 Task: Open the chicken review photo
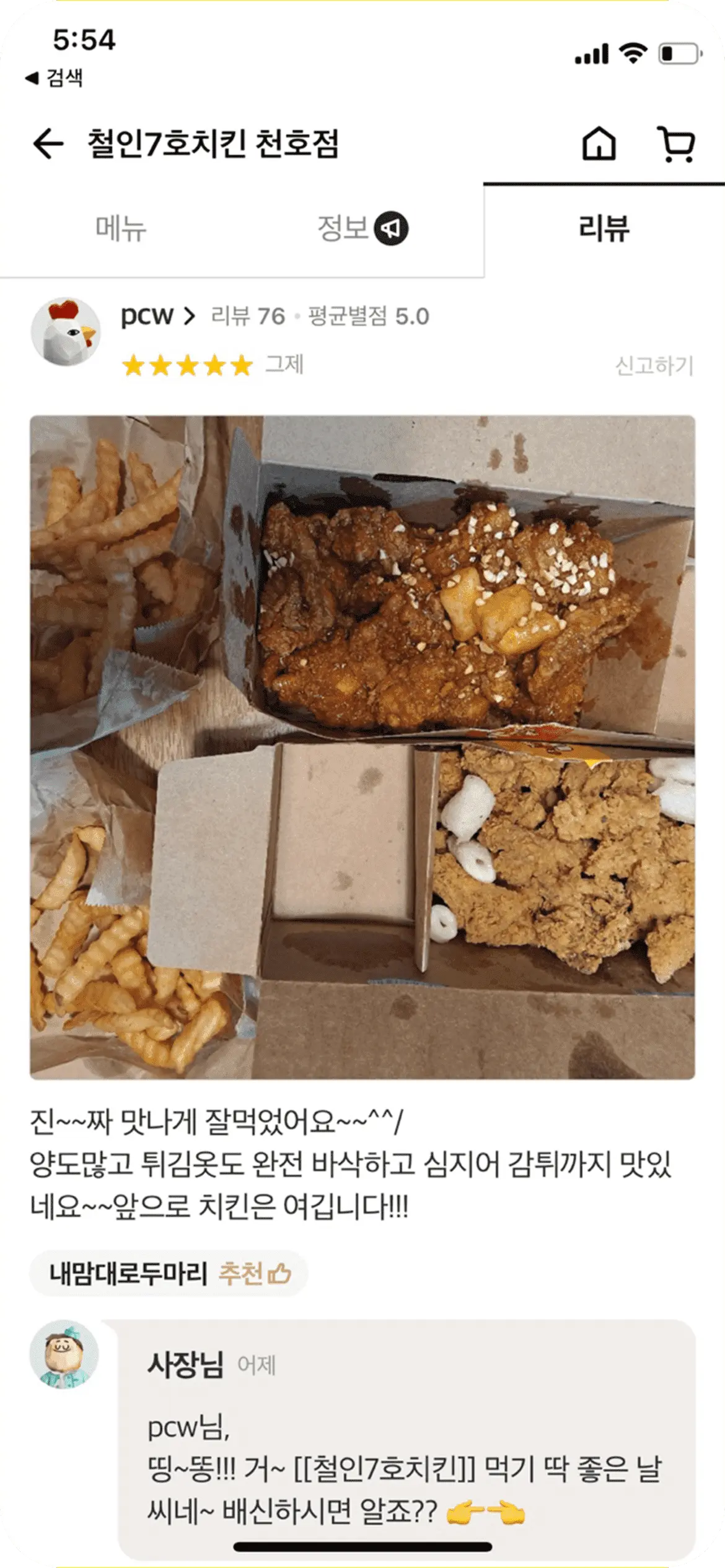pos(362,747)
